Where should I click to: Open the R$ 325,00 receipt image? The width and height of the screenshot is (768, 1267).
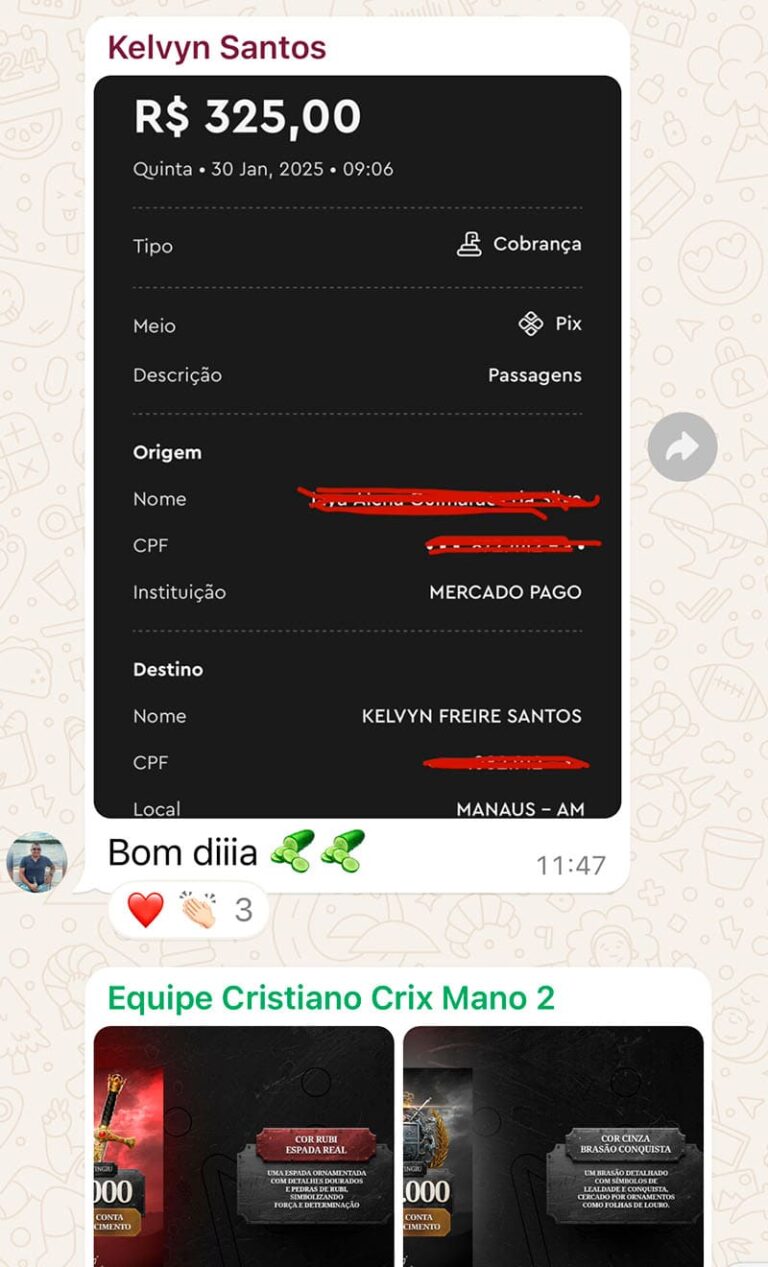357,447
